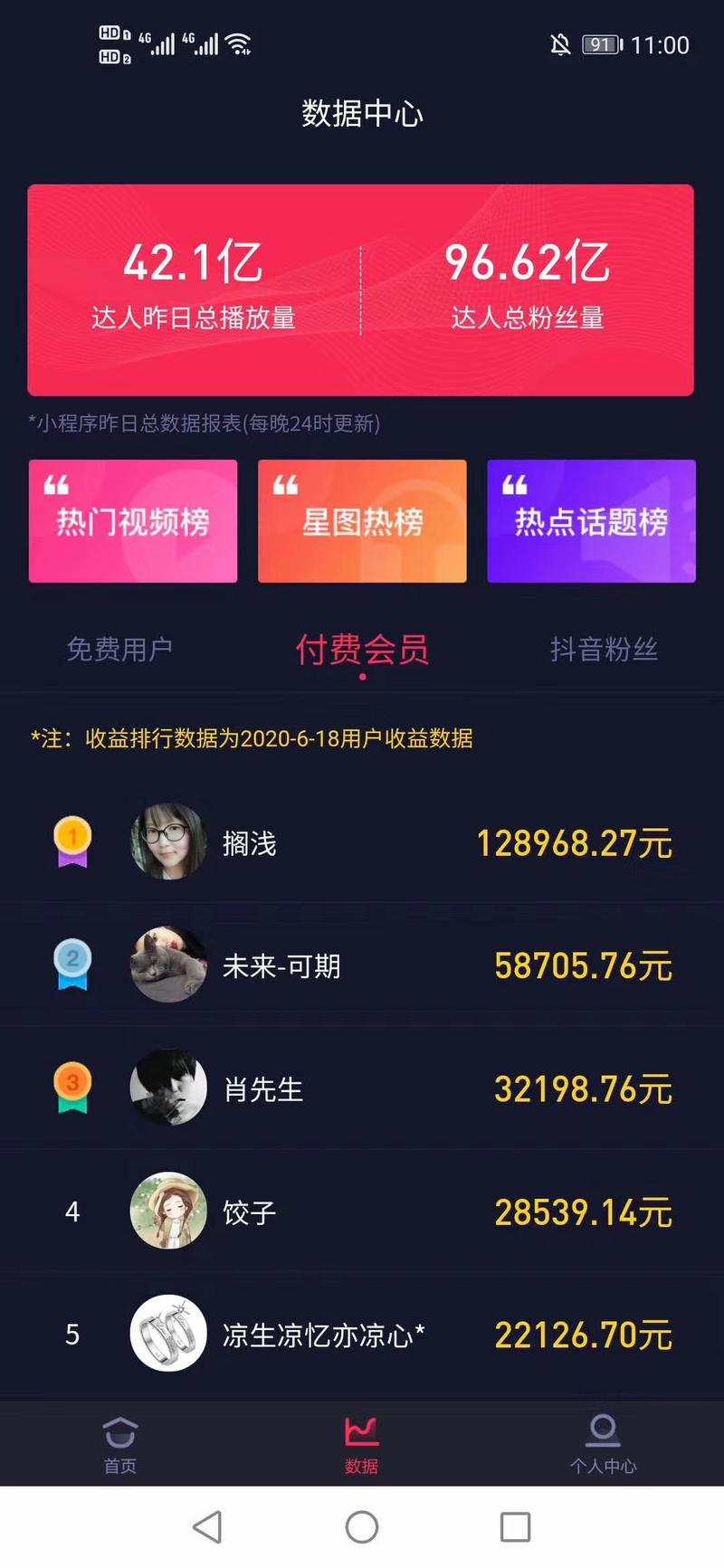This screenshot has height=1568, width=724.
Task: Switch to the 抖音粉丝 Douyin fans tab
Action: pyautogui.click(x=603, y=648)
